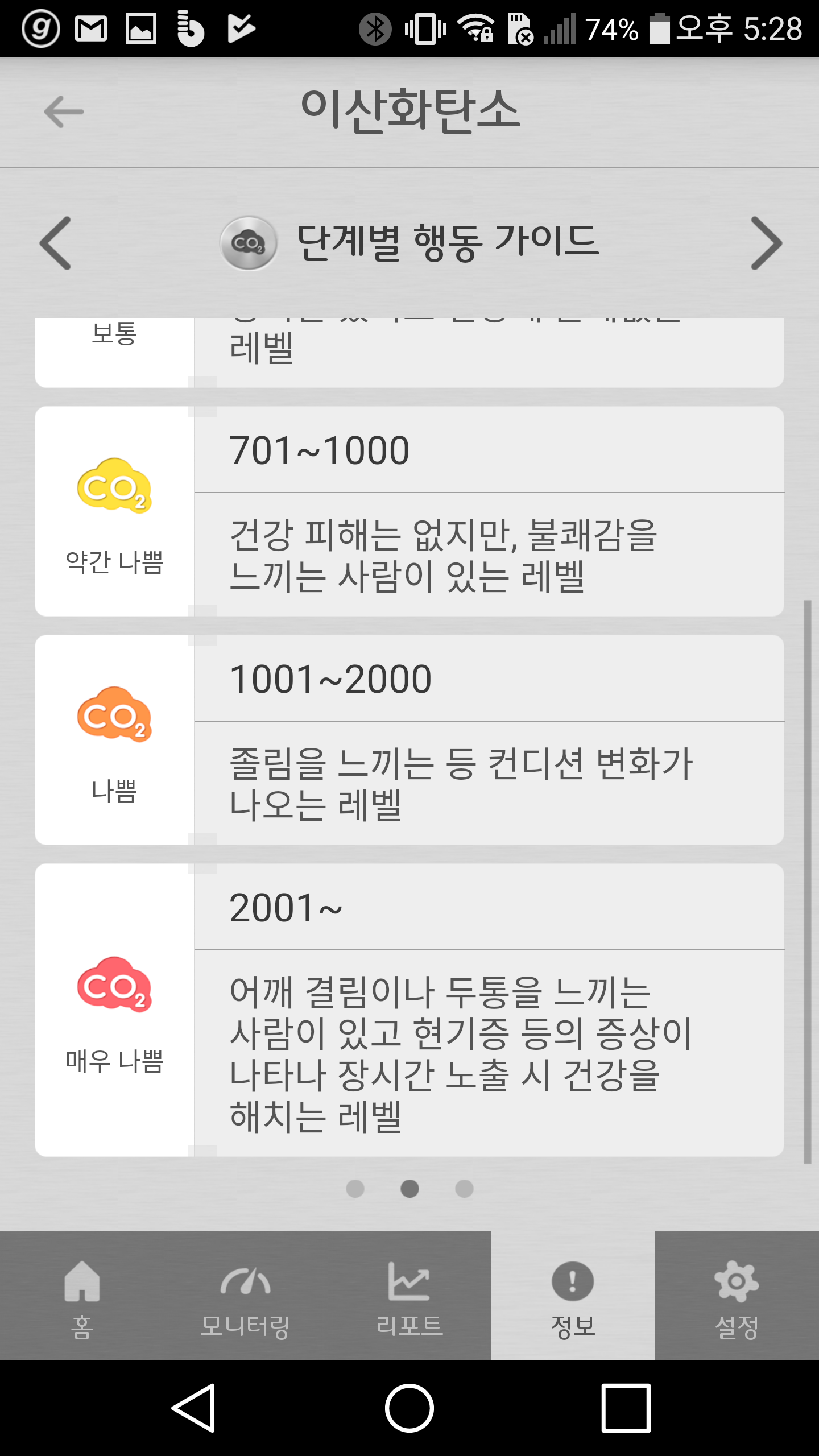Viewport: 819px width, 1456px height.
Task: Open the 모니터링 tab
Action: (246, 1297)
